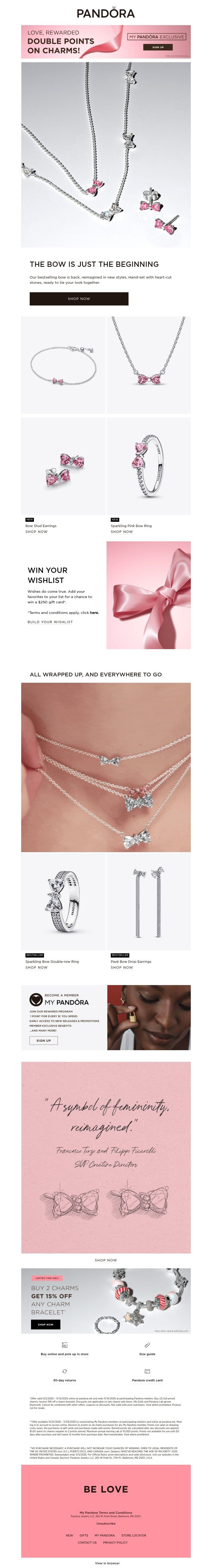
Task: Tap SIGN UP in the double points banner
Action: click(x=158, y=47)
